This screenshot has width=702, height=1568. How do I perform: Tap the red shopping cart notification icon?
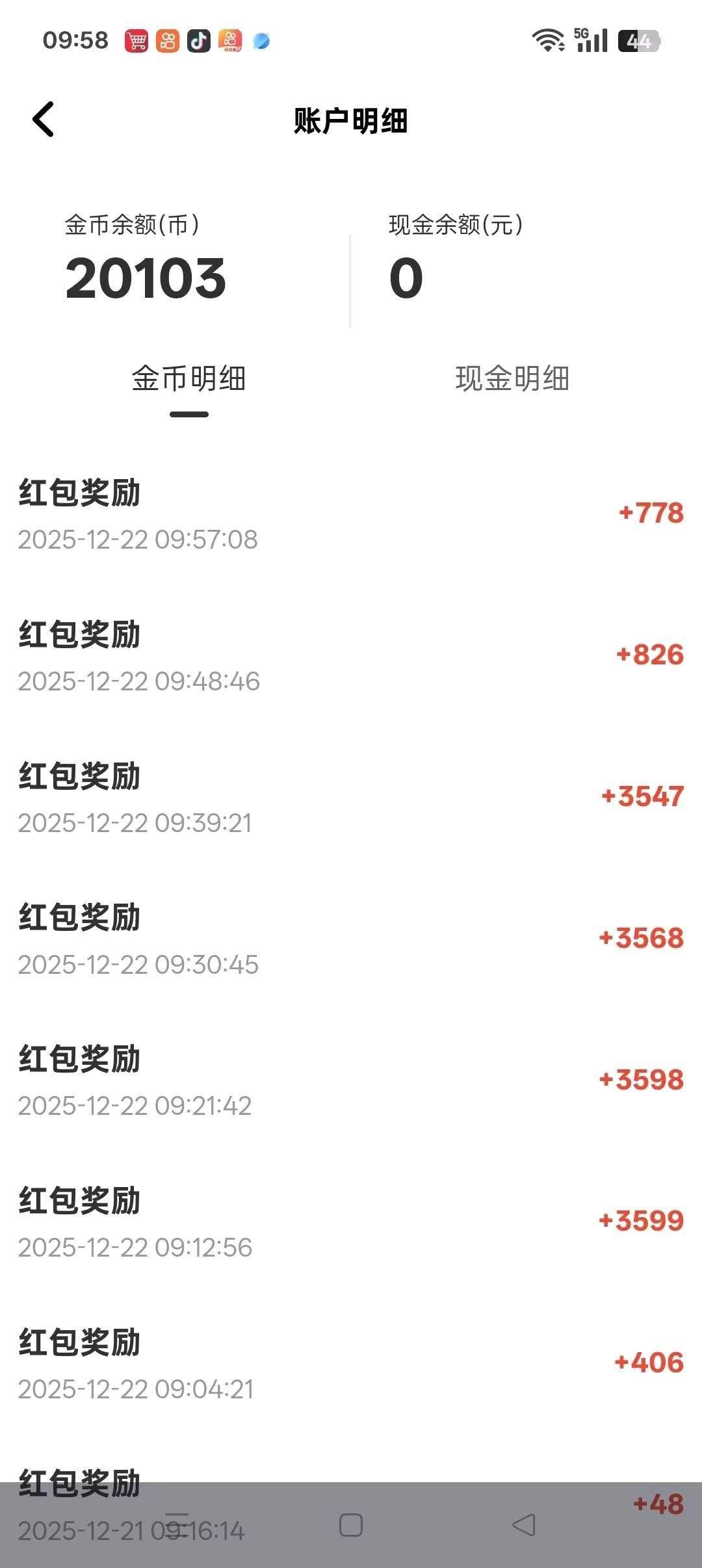pyautogui.click(x=136, y=41)
